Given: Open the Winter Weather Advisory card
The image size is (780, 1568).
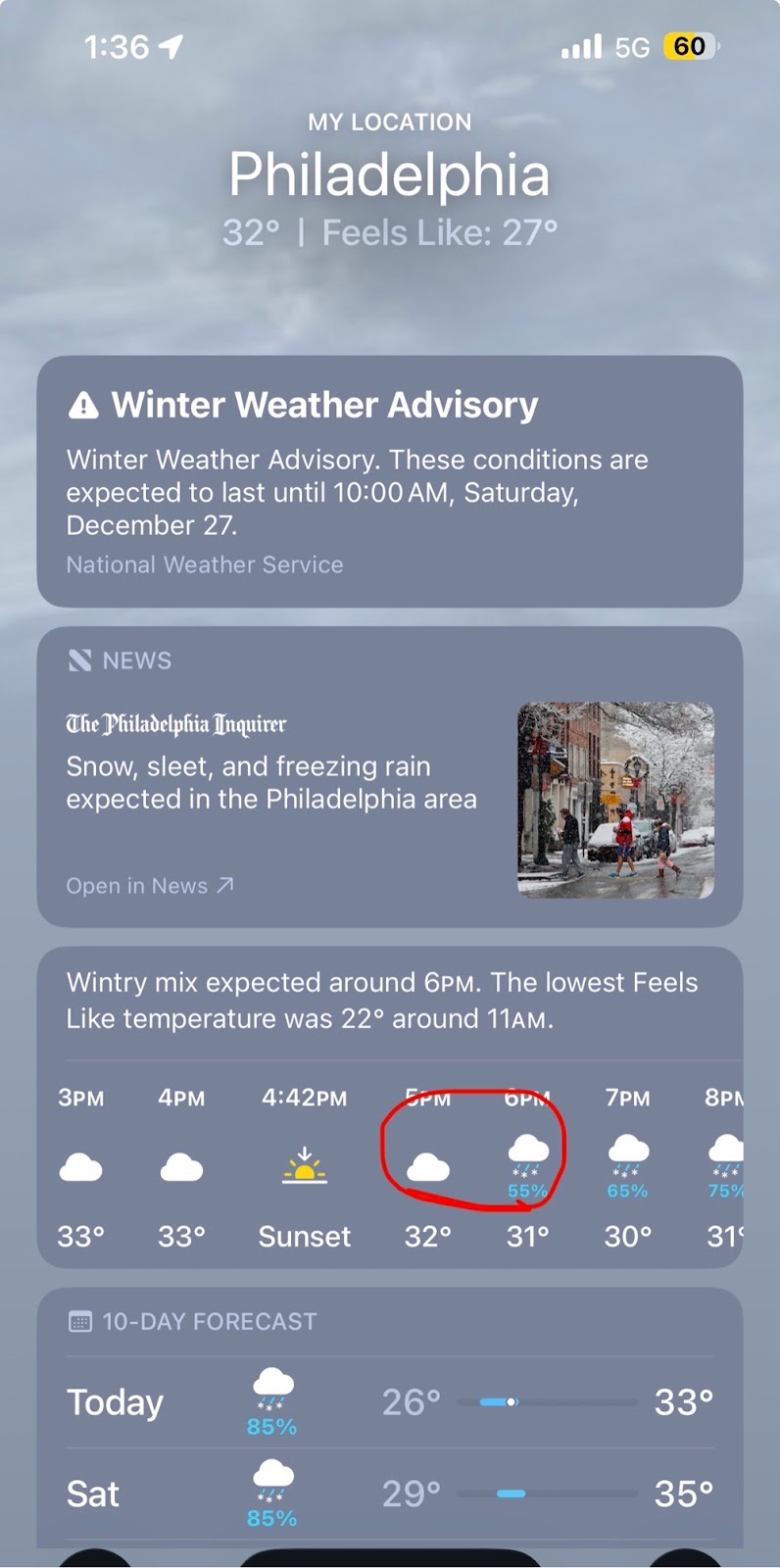Looking at the screenshot, I should [389, 480].
